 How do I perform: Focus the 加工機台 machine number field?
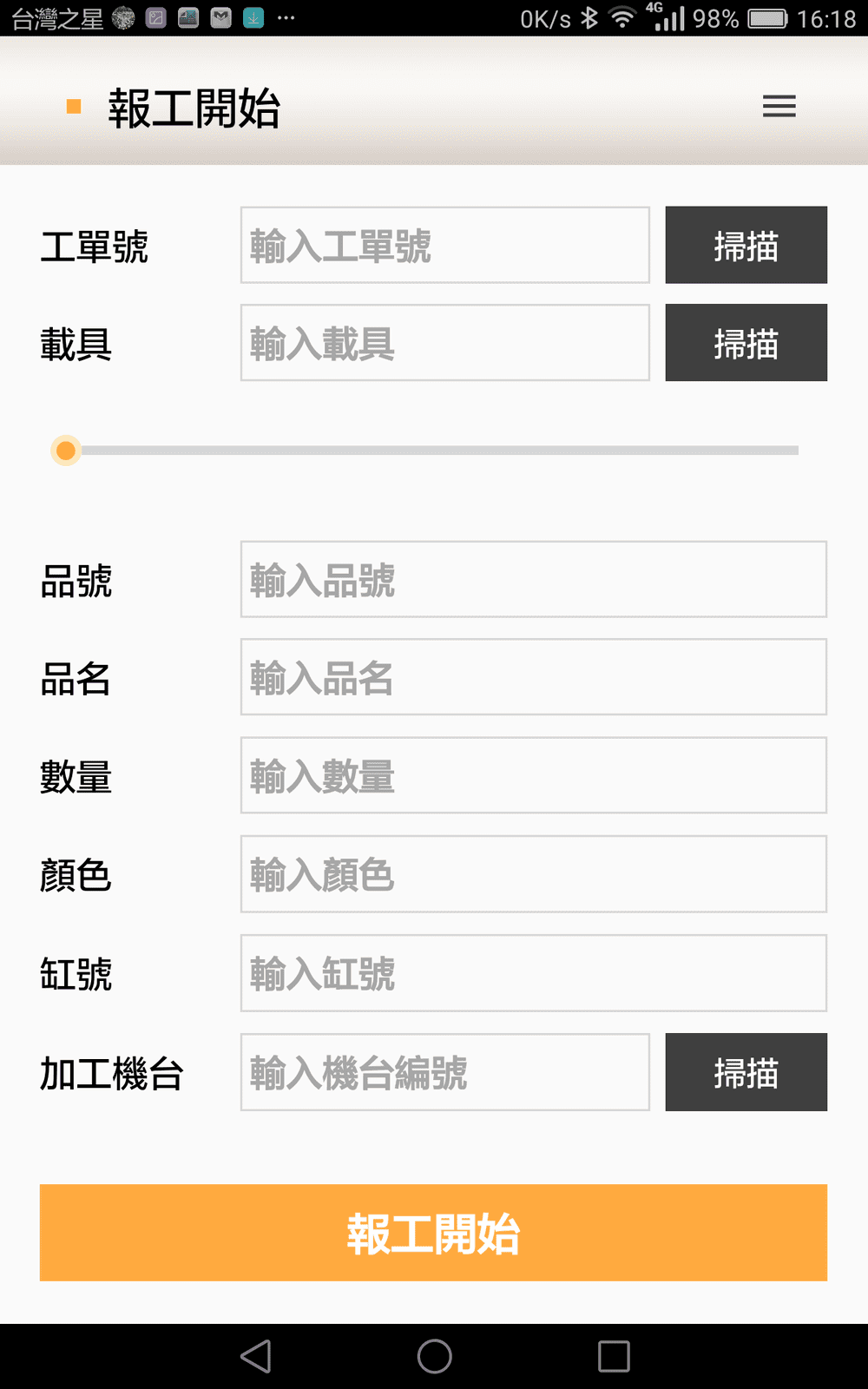[x=445, y=1072]
